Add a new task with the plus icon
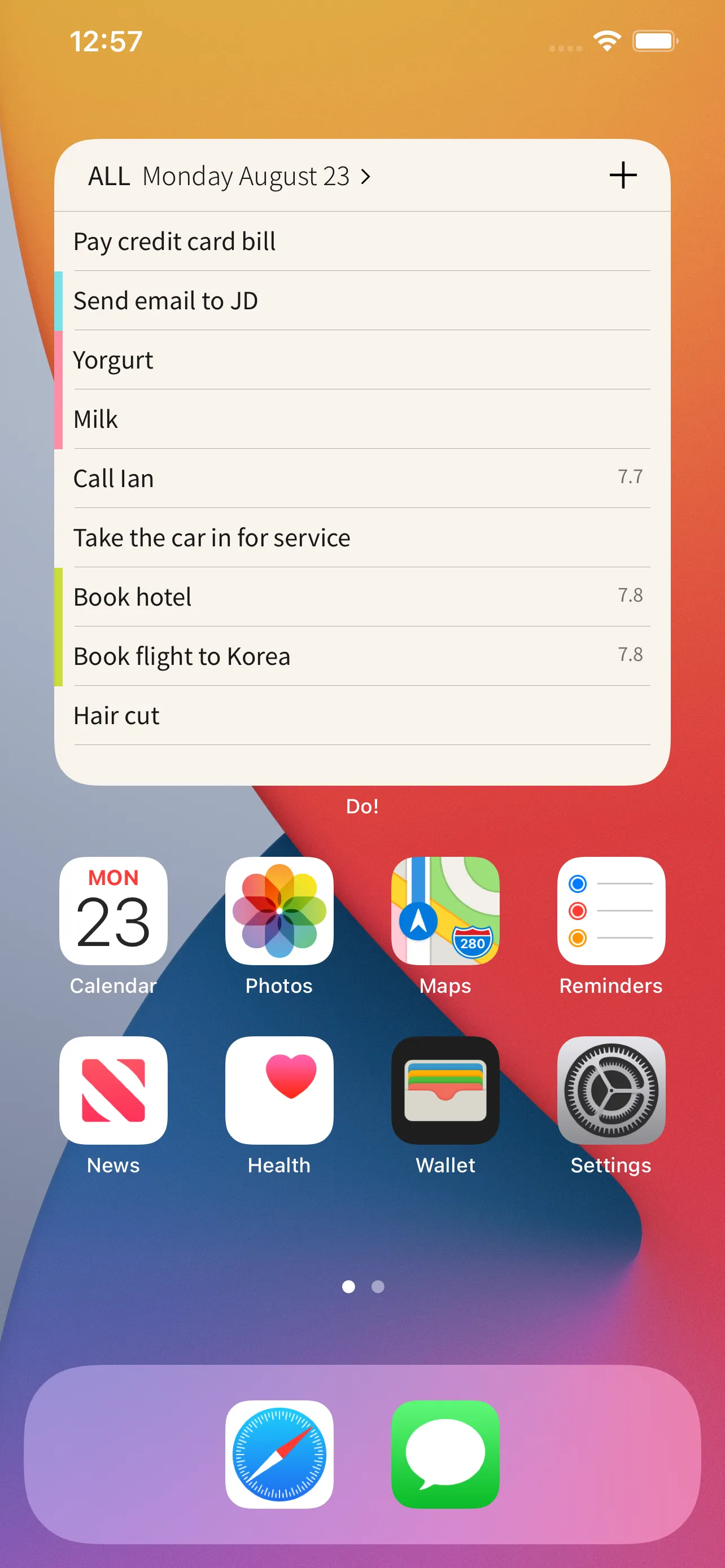725x1568 pixels. point(623,176)
